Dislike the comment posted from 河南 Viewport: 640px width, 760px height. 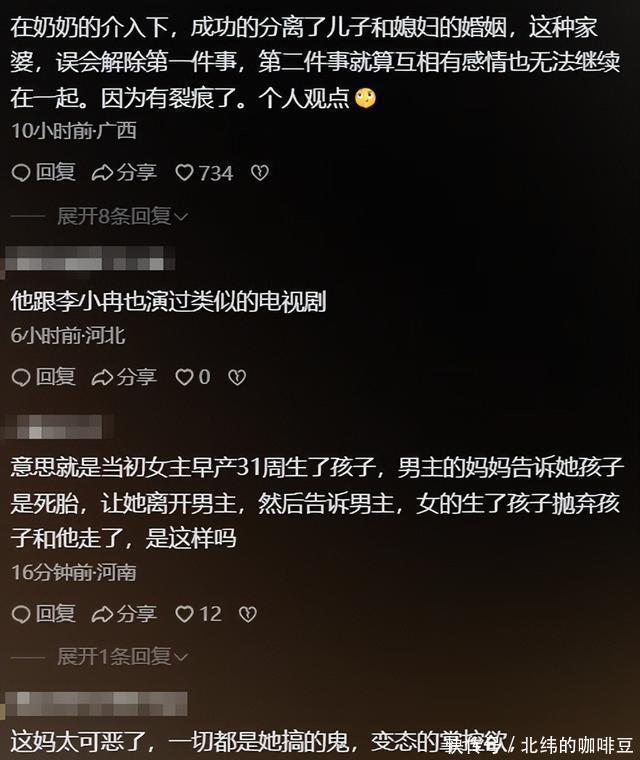click(248, 613)
